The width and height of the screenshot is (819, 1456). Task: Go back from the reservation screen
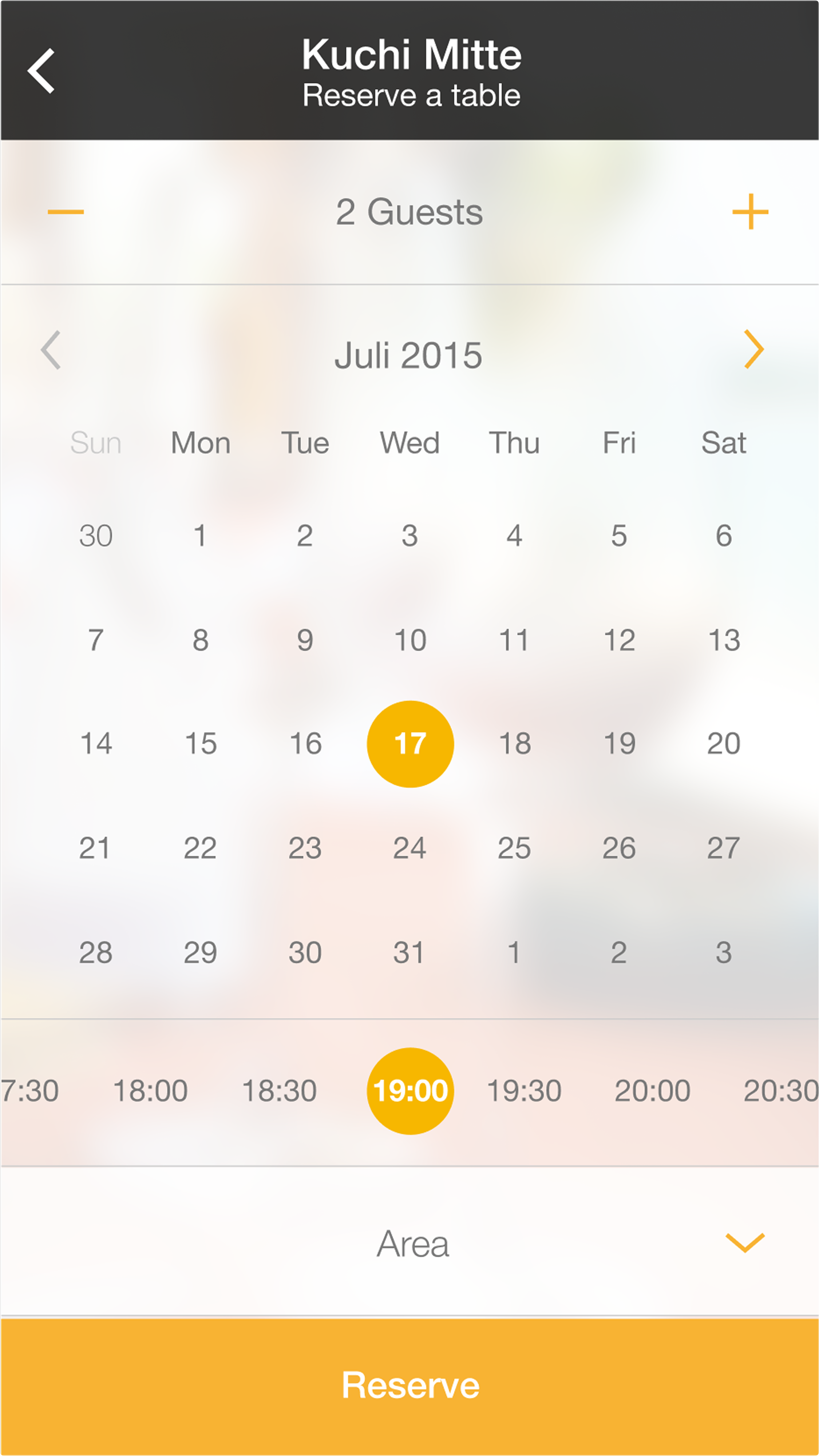click(x=41, y=71)
